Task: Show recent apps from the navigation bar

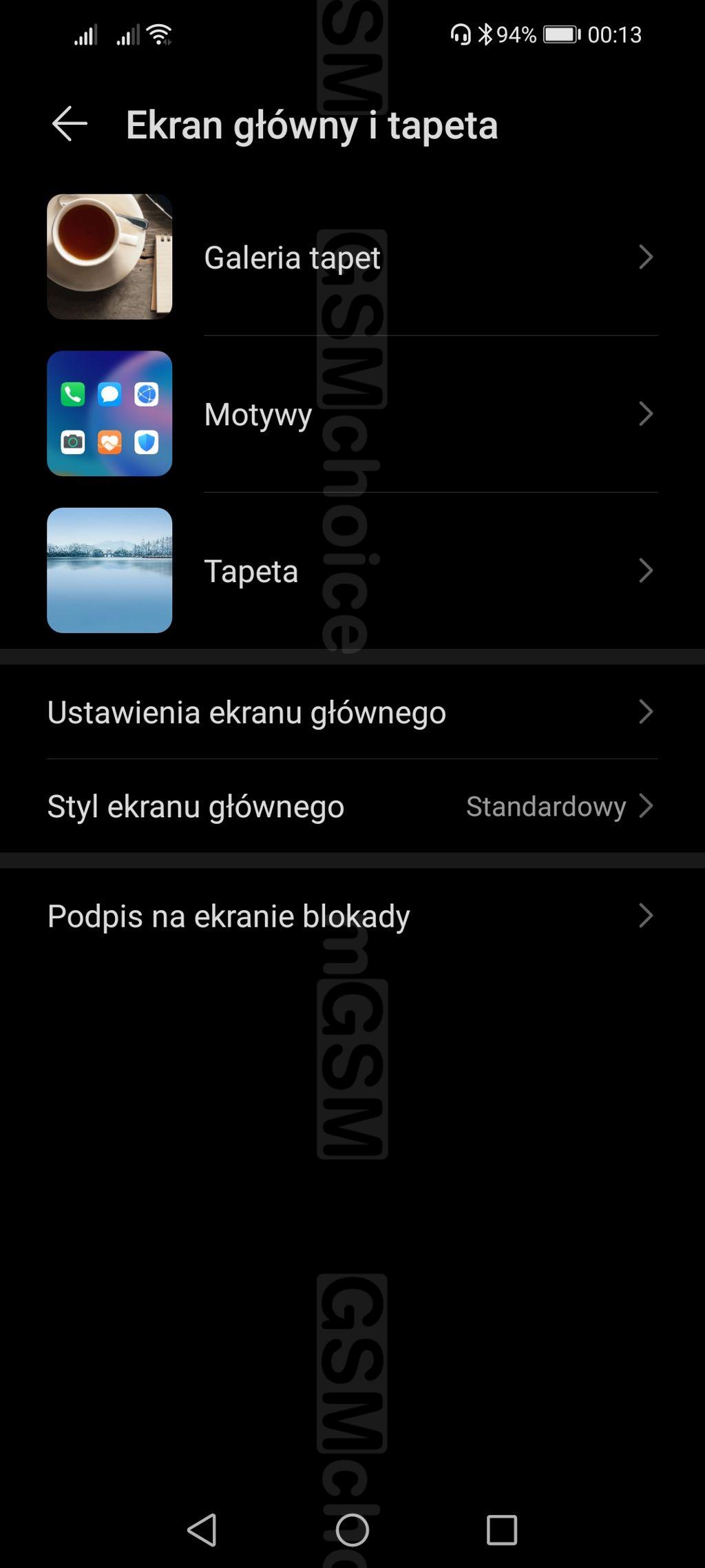Action: coord(501,1530)
